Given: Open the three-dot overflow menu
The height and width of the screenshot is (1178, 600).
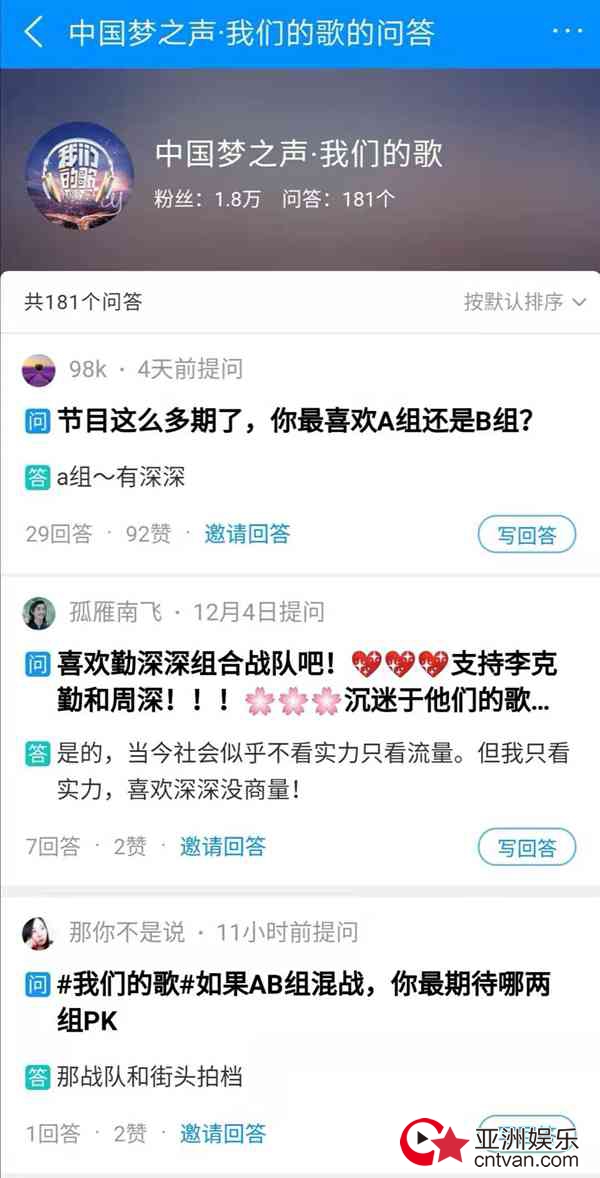Looking at the screenshot, I should pyautogui.click(x=568, y=32).
